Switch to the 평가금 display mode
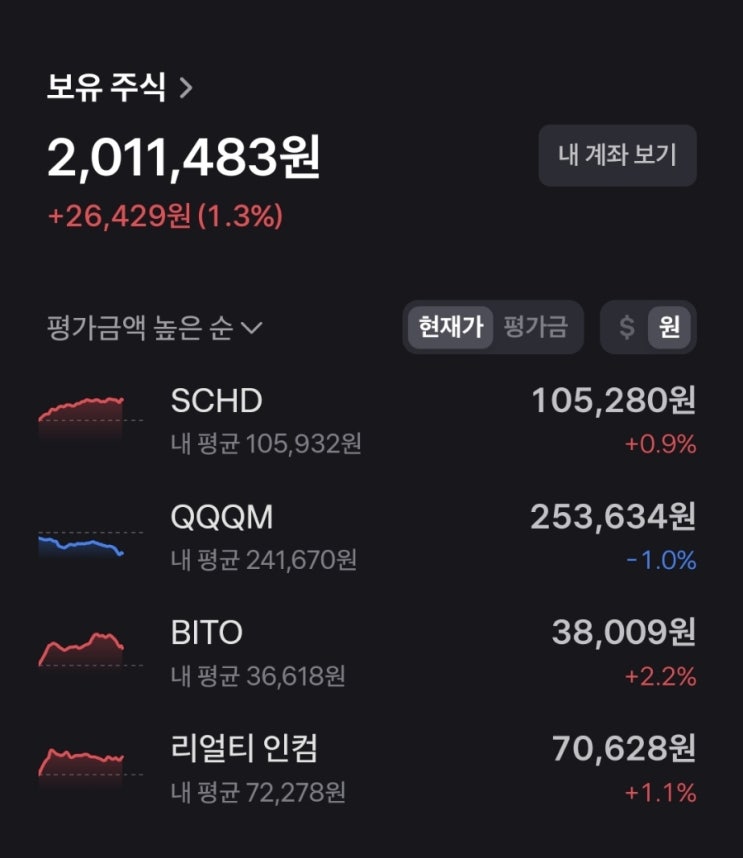This screenshot has width=743, height=858. 537,326
